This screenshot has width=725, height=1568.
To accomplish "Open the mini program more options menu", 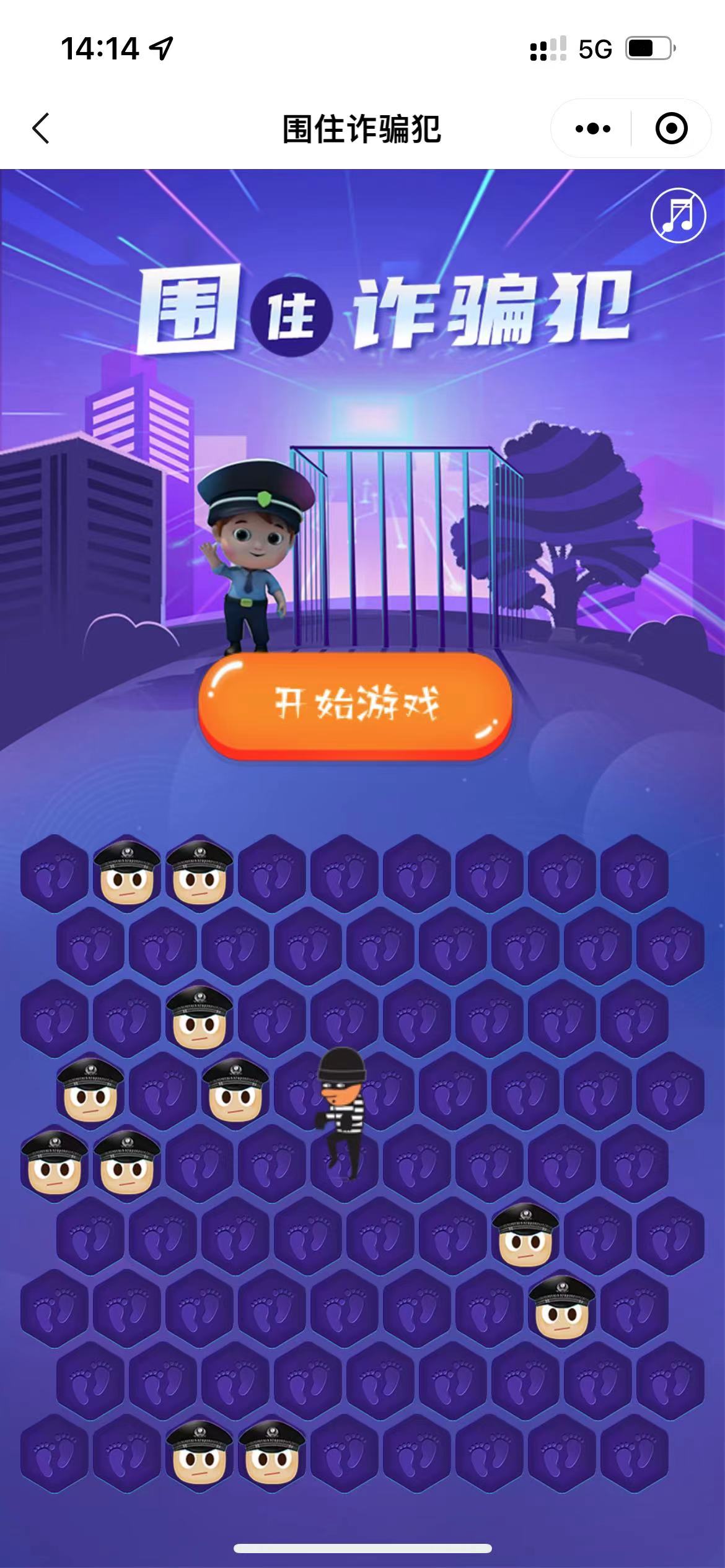I will 592,129.
